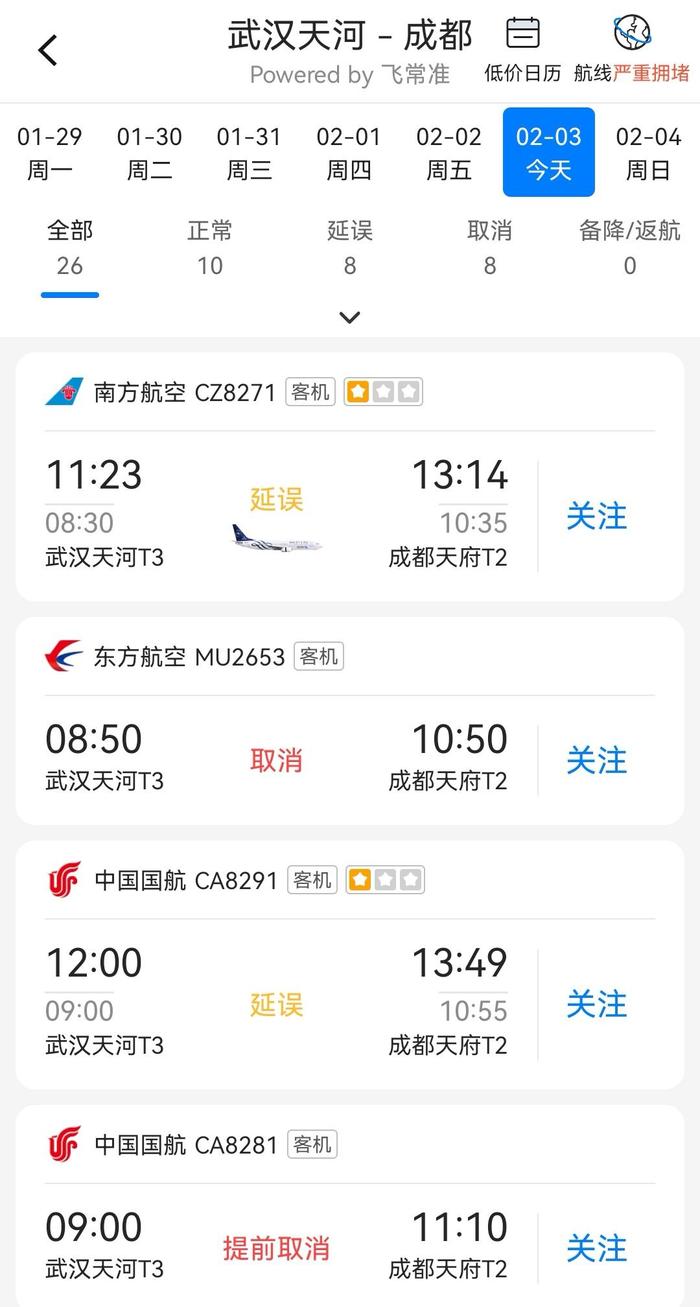The width and height of the screenshot is (700, 1307).
Task: Go back using the back arrow
Action: click(x=47, y=49)
